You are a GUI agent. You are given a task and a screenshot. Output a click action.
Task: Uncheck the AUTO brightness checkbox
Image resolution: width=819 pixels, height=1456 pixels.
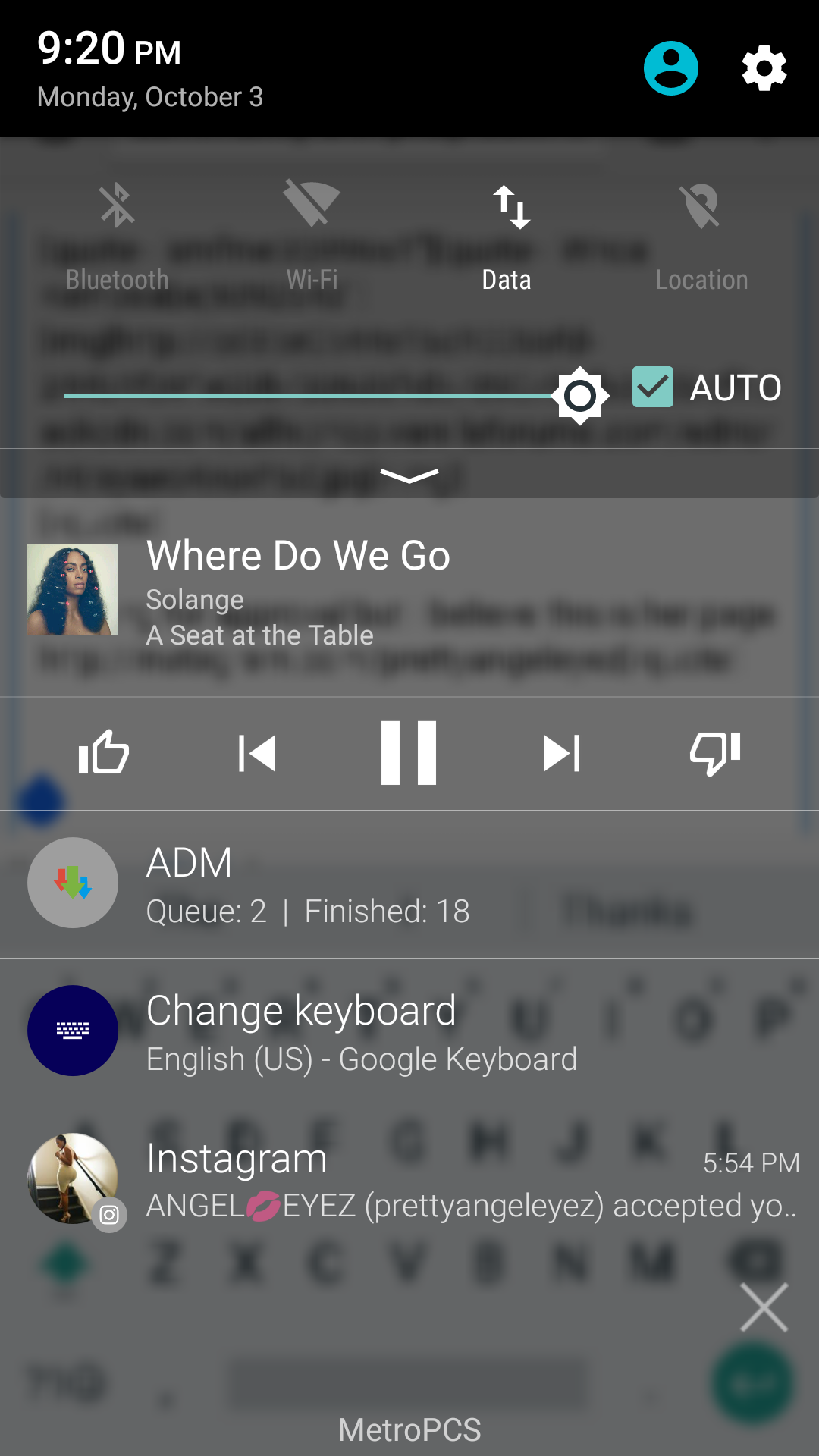click(653, 388)
